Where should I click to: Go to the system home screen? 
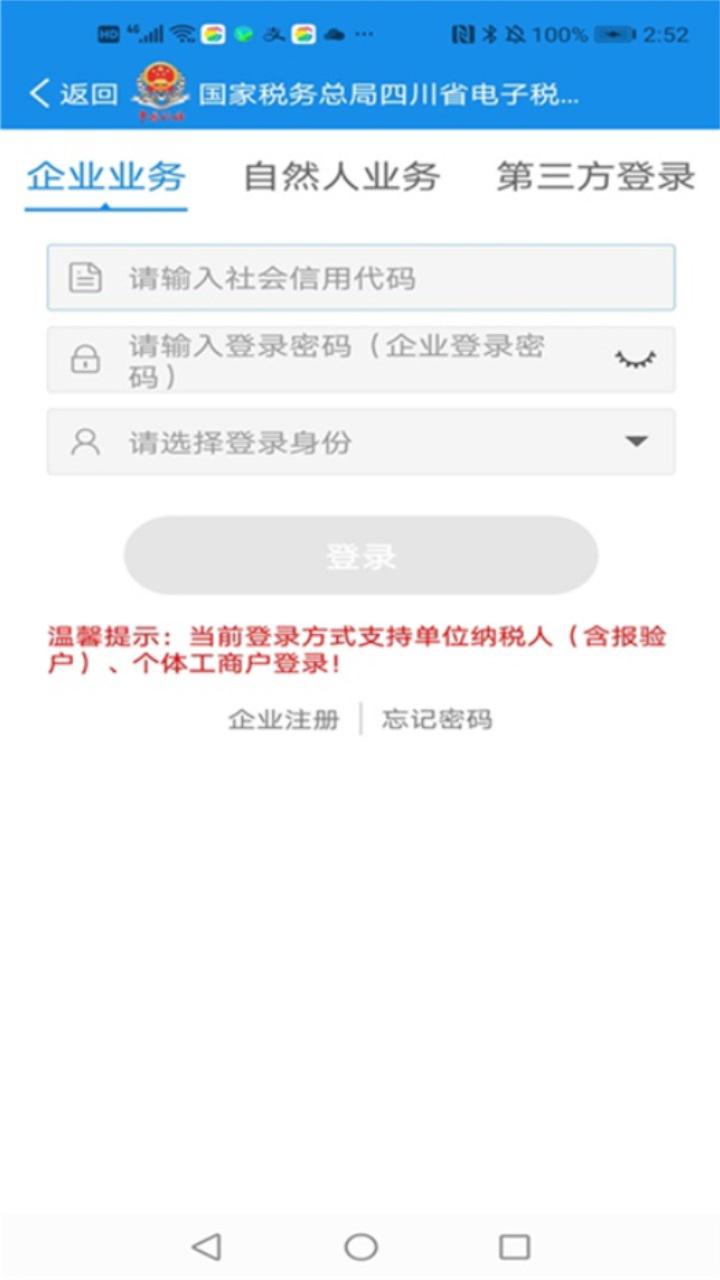361,1246
